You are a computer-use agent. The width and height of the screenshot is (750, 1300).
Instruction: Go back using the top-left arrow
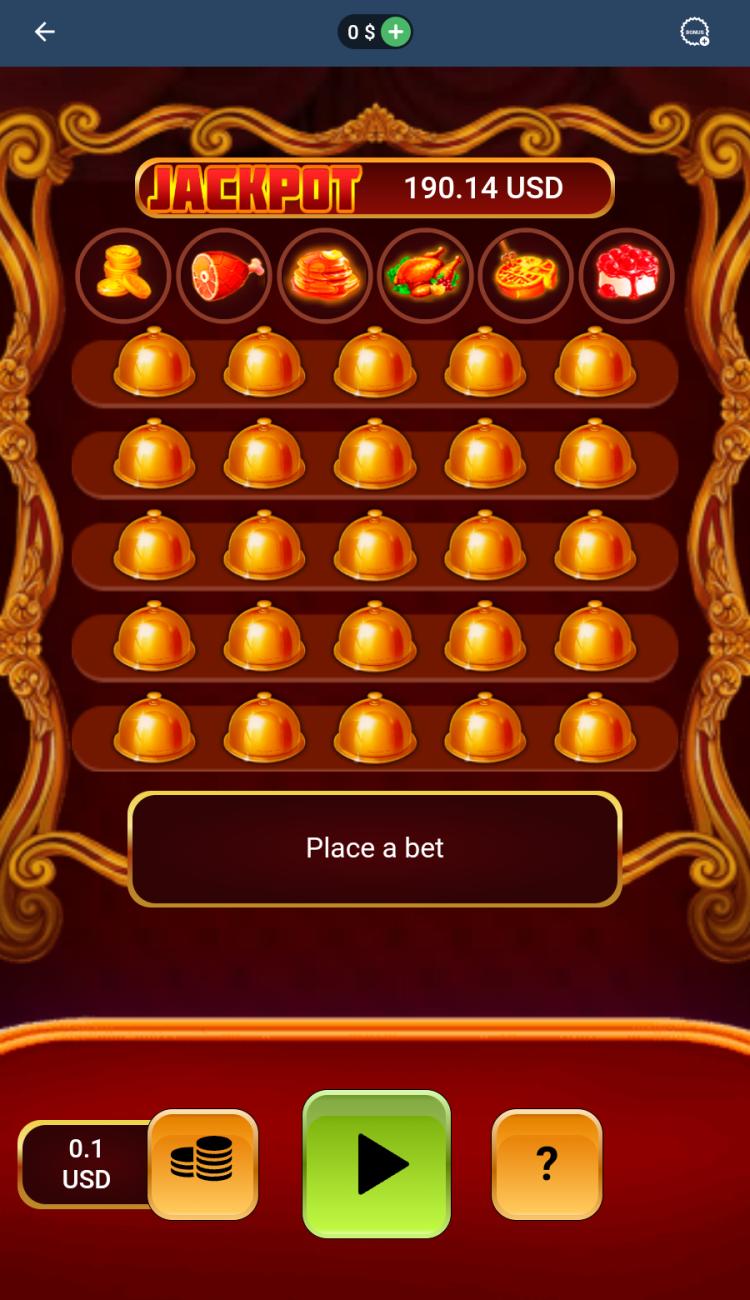[x=44, y=32]
